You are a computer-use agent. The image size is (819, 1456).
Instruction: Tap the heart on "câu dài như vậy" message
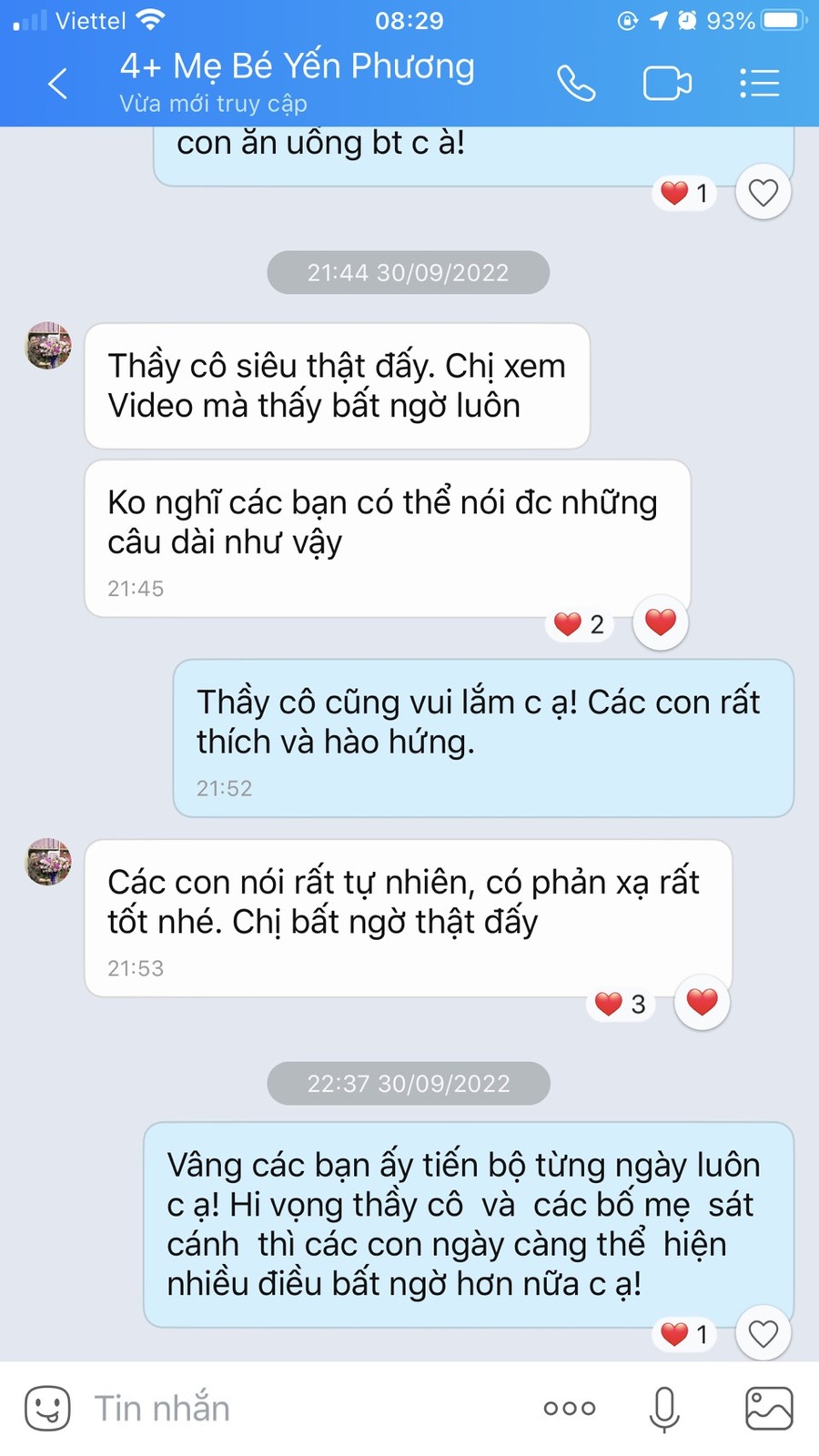(661, 622)
